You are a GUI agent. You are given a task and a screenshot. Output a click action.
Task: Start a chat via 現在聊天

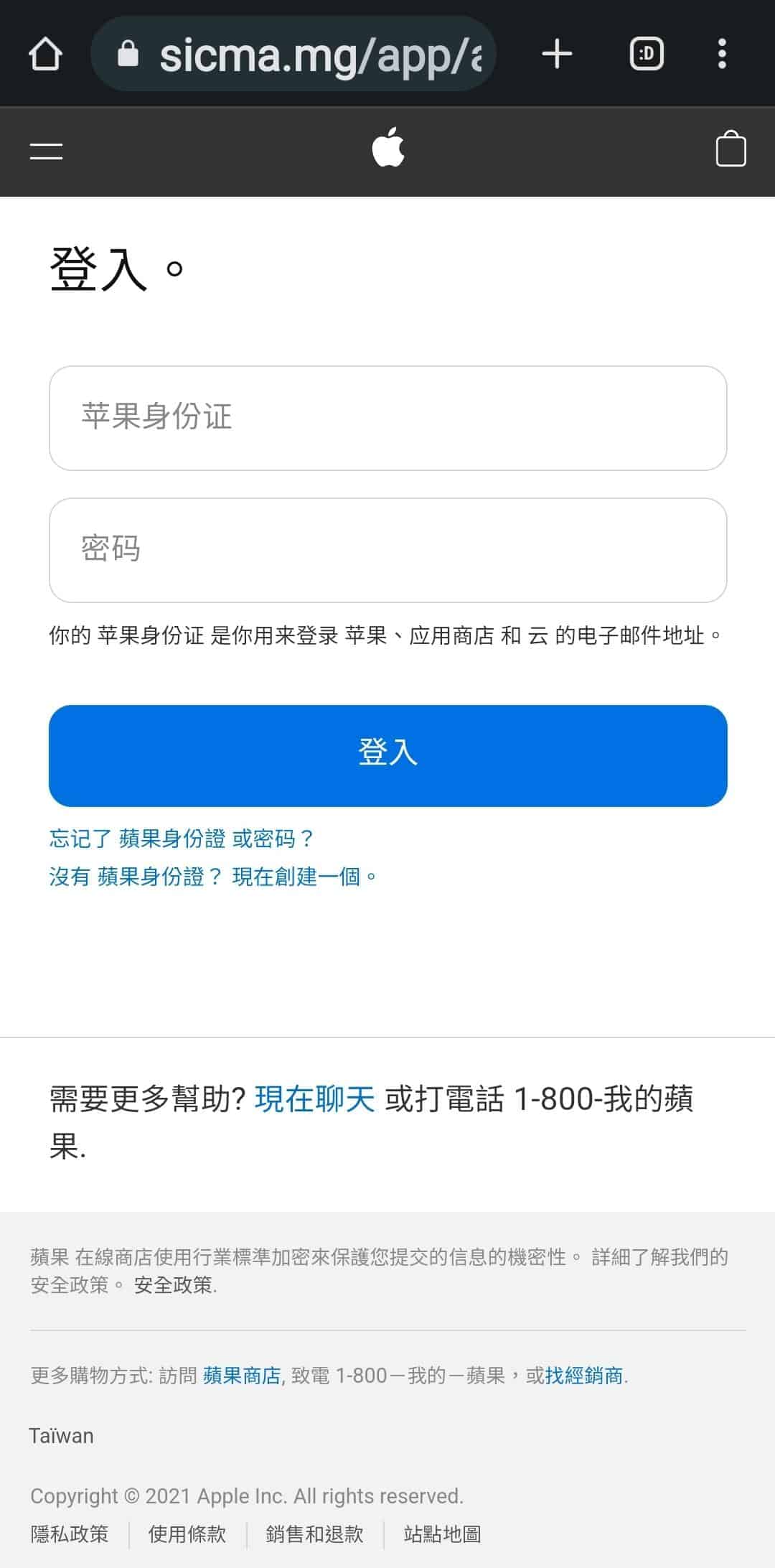click(x=315, y=1099)
